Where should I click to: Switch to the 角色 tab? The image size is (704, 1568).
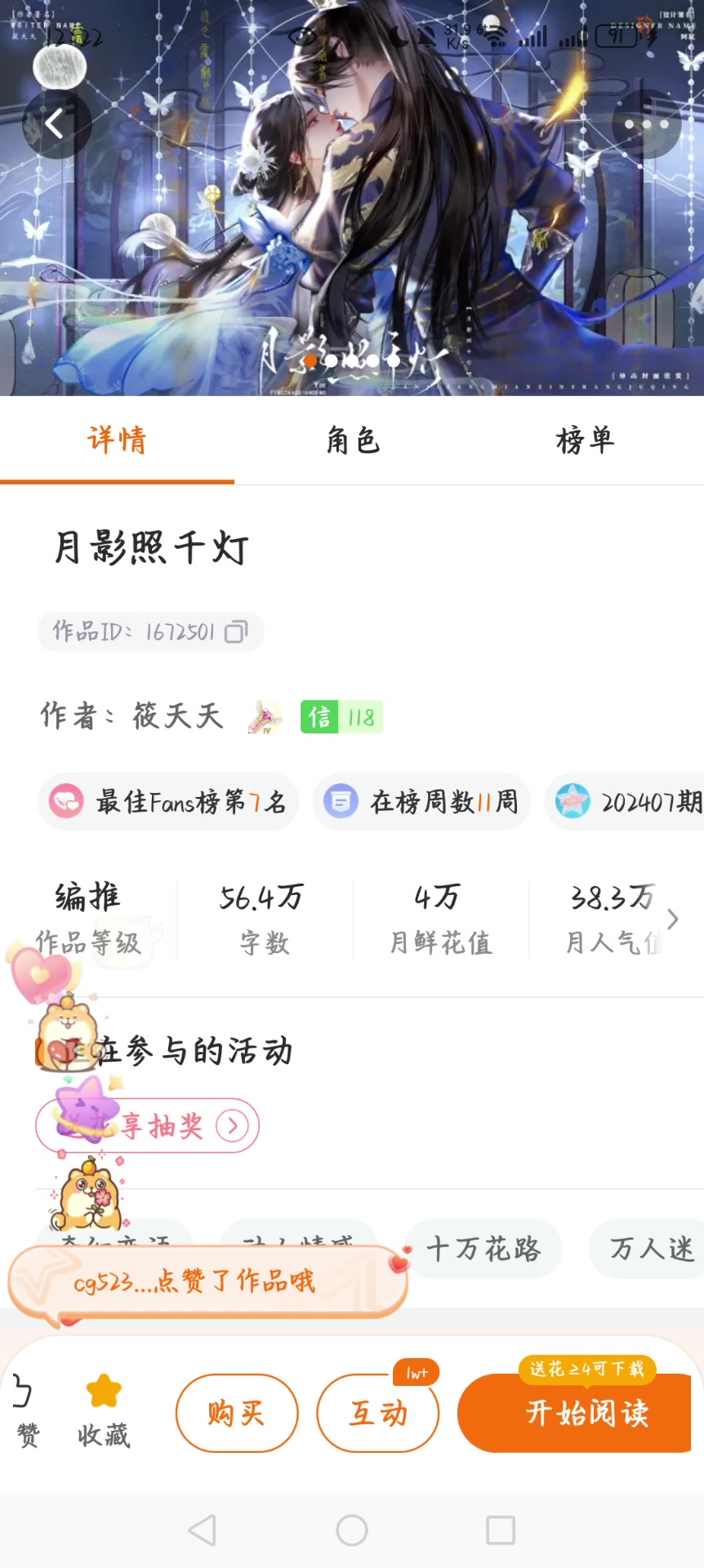click(353, 441)
